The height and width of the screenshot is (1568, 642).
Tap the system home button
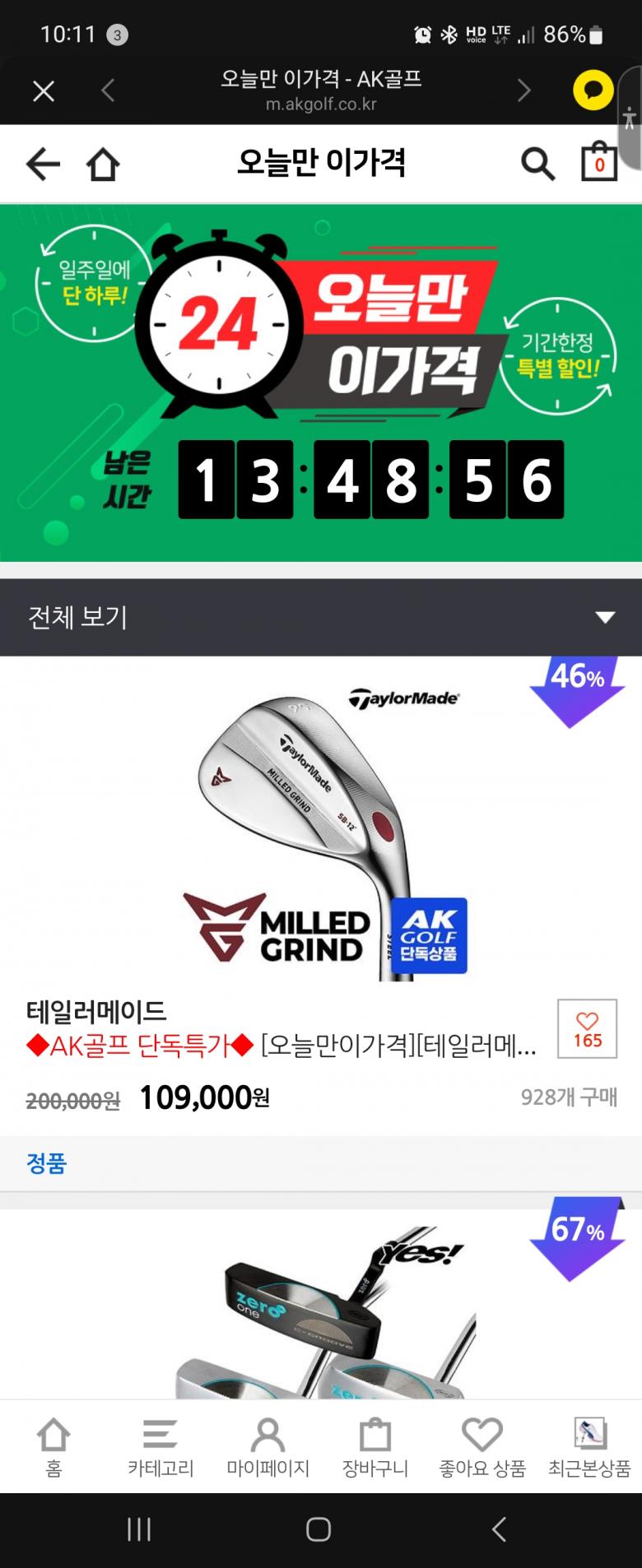click(319, 1529)
